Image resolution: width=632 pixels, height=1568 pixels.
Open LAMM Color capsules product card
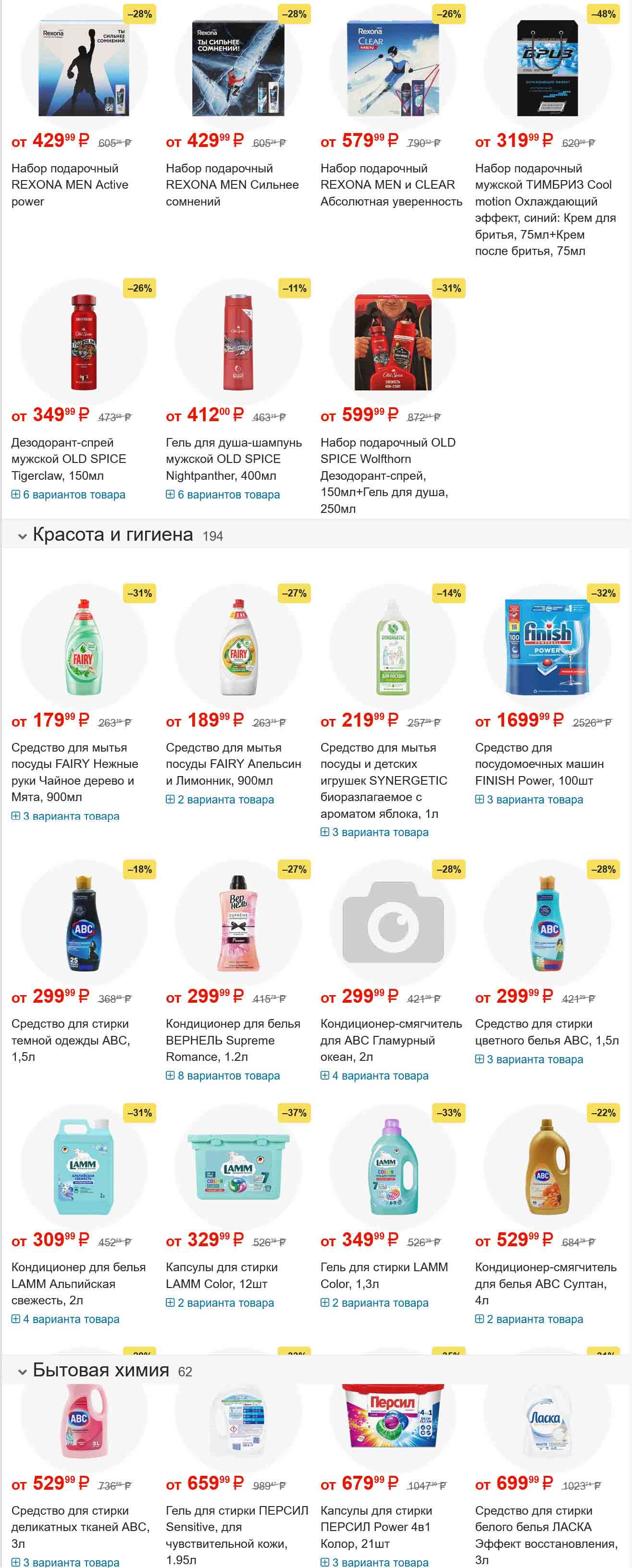(x=222, y=1275)
